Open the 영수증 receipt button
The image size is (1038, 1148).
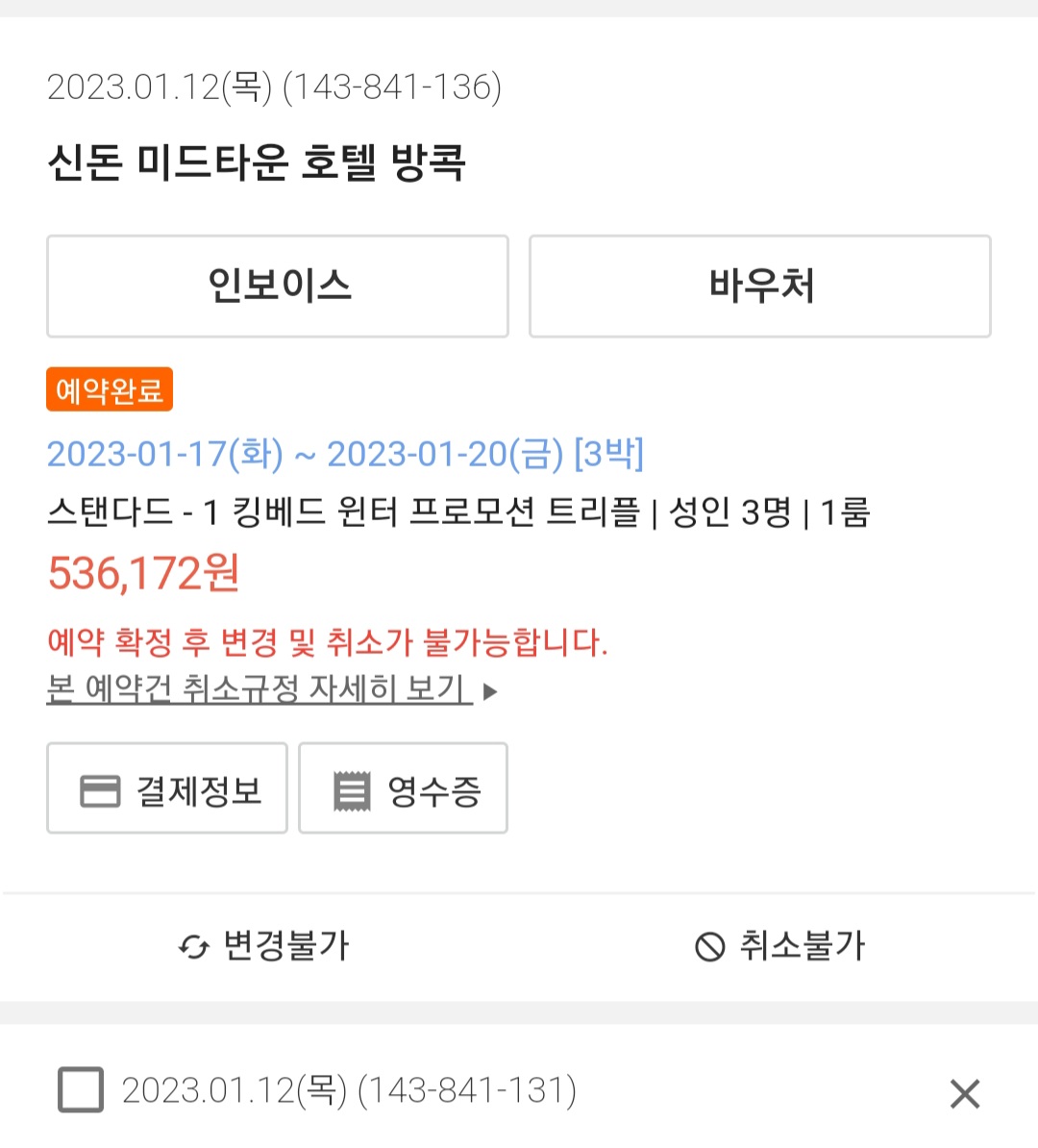tap(403, 788)
